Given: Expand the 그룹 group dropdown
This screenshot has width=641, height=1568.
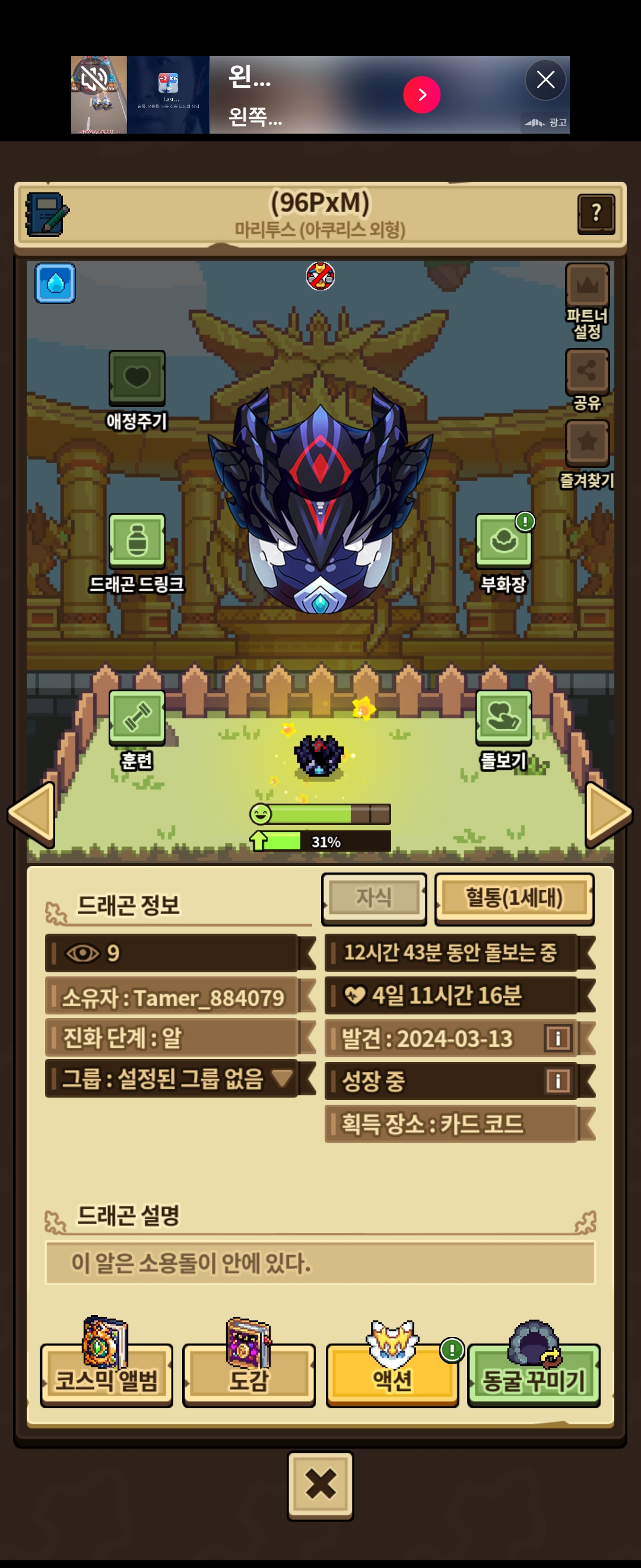Looking at the screenshot, I should (x=282, y=1078).
